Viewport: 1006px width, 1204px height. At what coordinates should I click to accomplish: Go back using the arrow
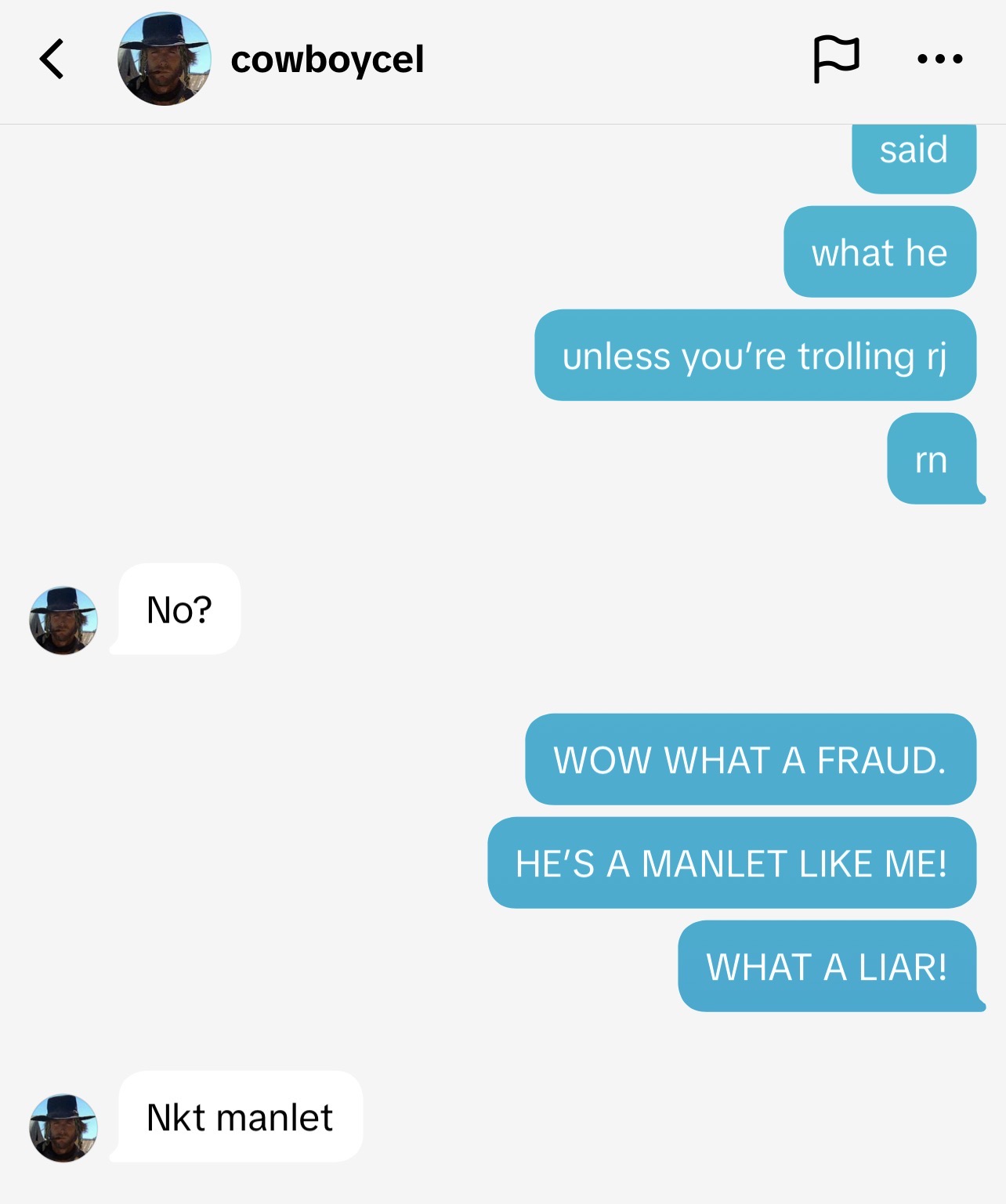point(52,60)
